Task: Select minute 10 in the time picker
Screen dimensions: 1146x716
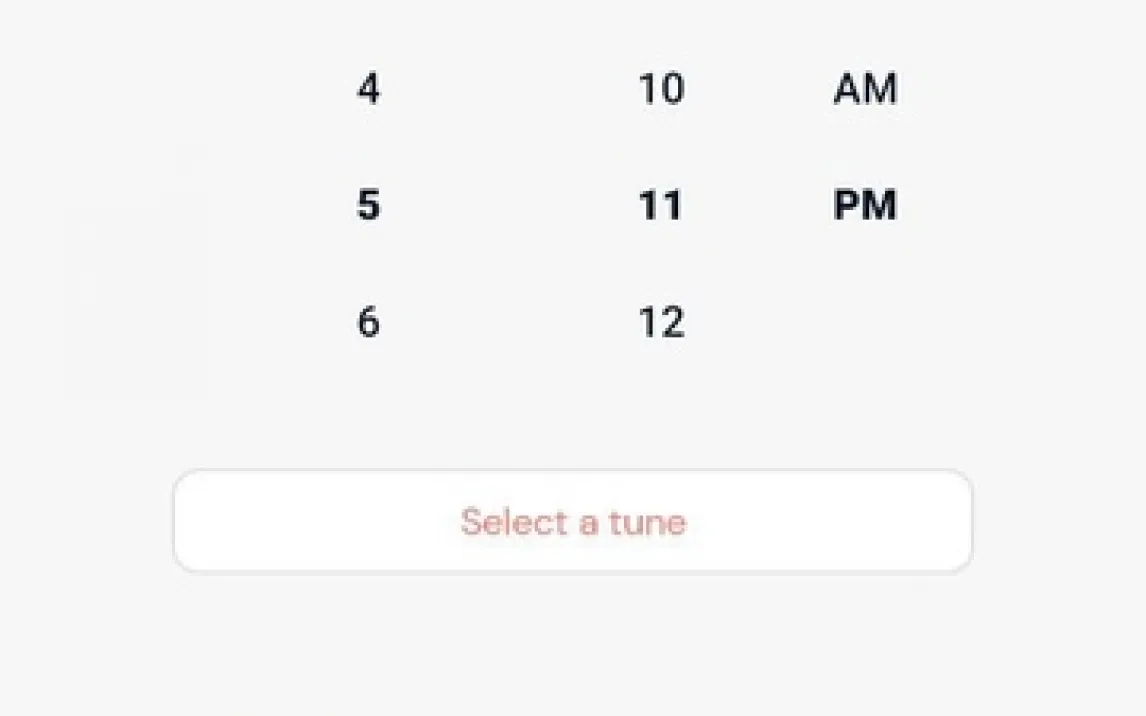Action: point(661,90)
